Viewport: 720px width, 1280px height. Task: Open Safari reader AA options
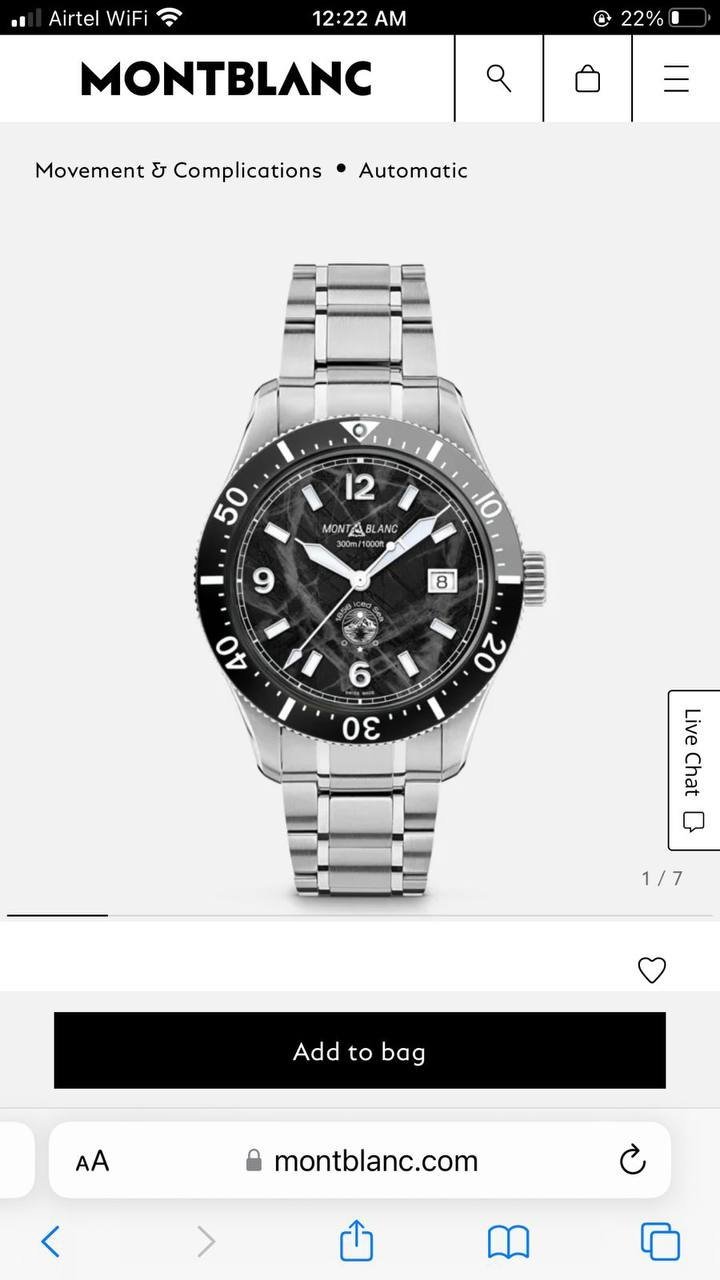tap(92, 1161)
